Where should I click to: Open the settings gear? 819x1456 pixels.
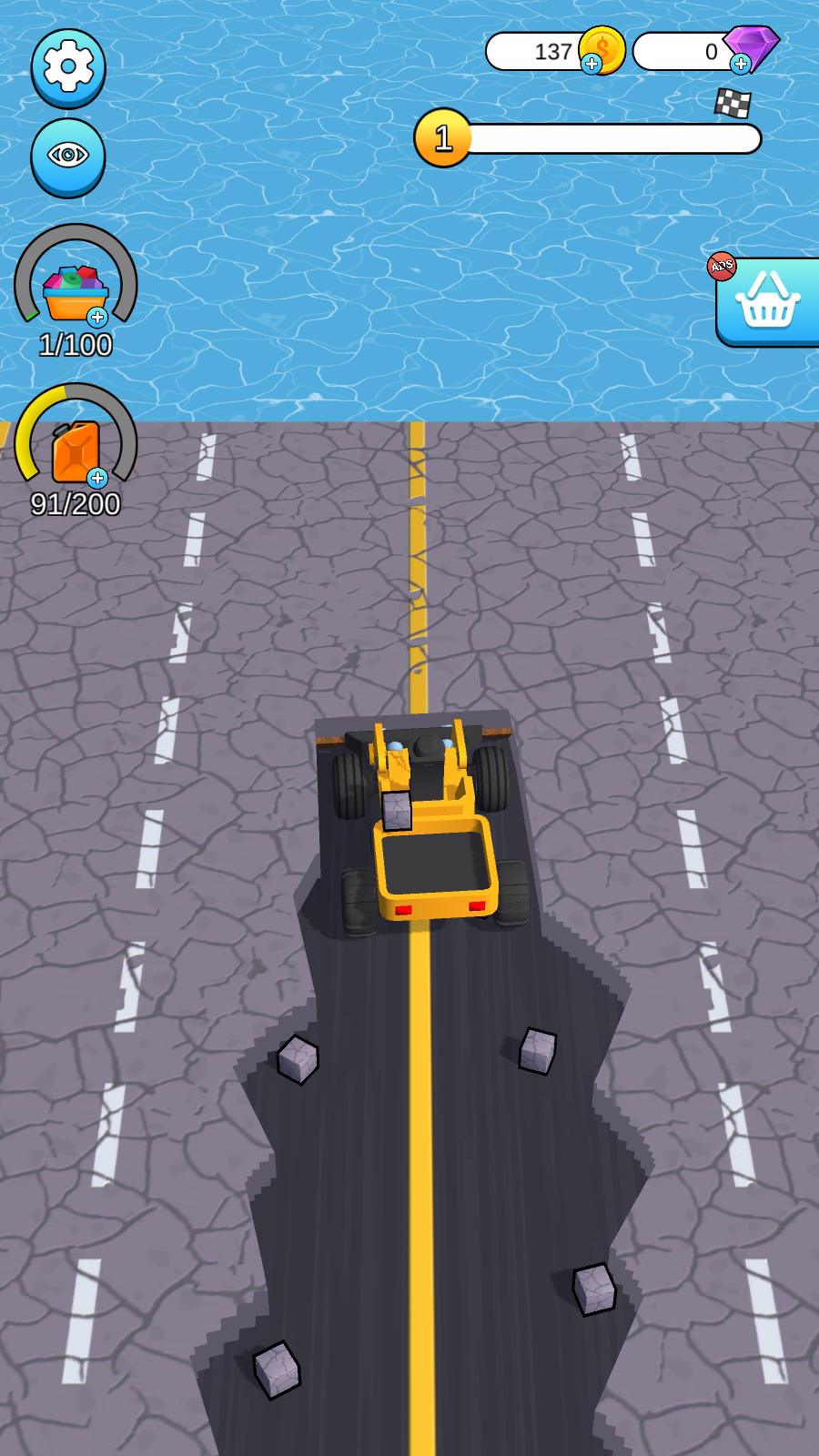(x=68, y=66)
